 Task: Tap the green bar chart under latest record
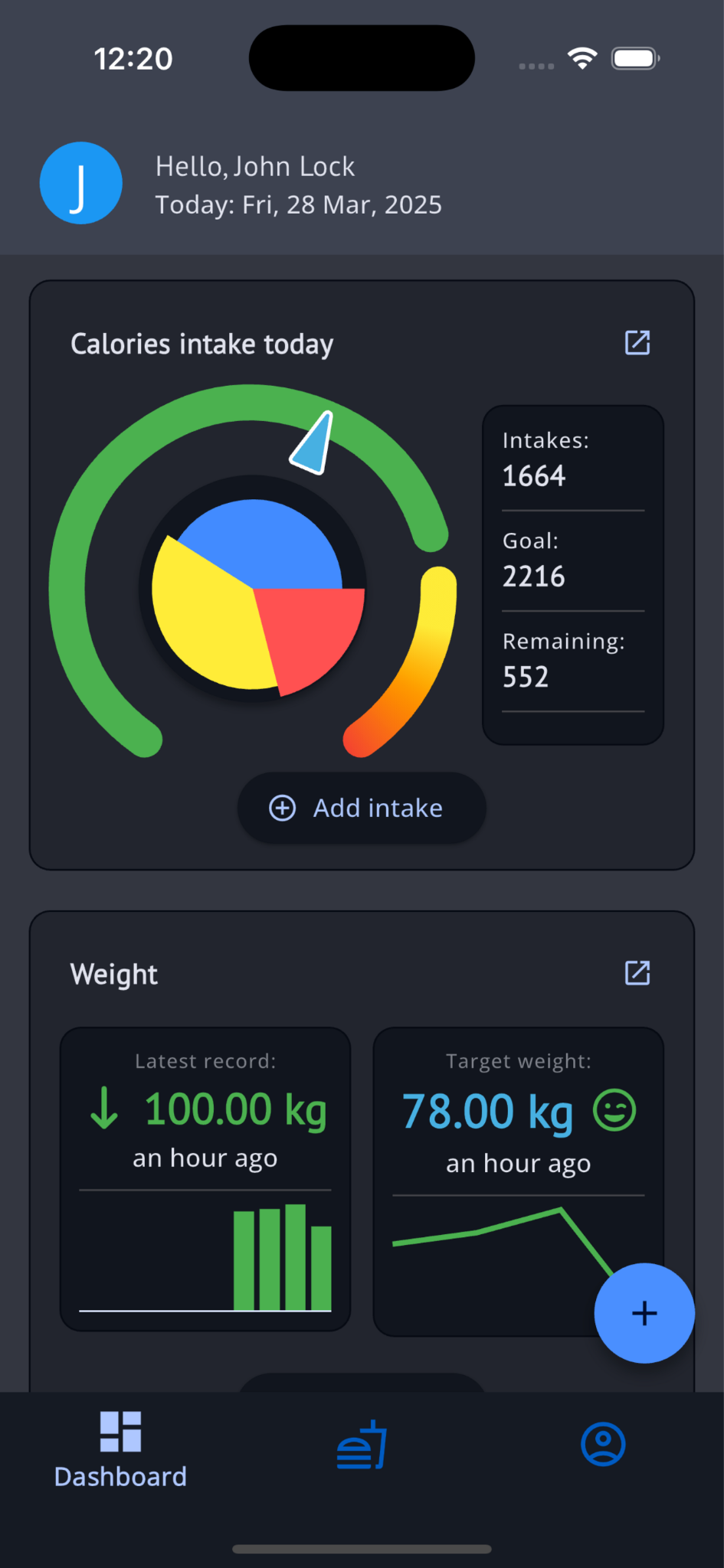pyautogui.click(x=282, y=1259)
